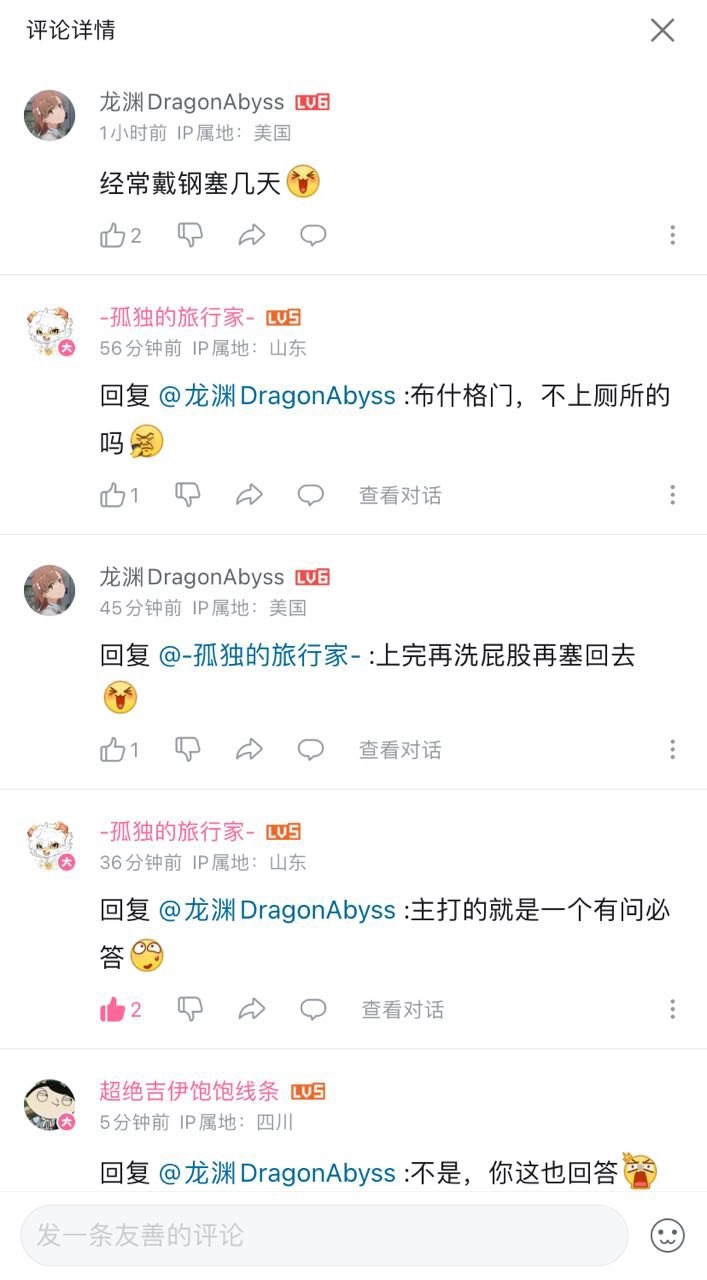The width and height of the screenshot is (707, 1280).
Task: Like the top comment by 龙渊DragonAbyss
Action: pos(113,236)
